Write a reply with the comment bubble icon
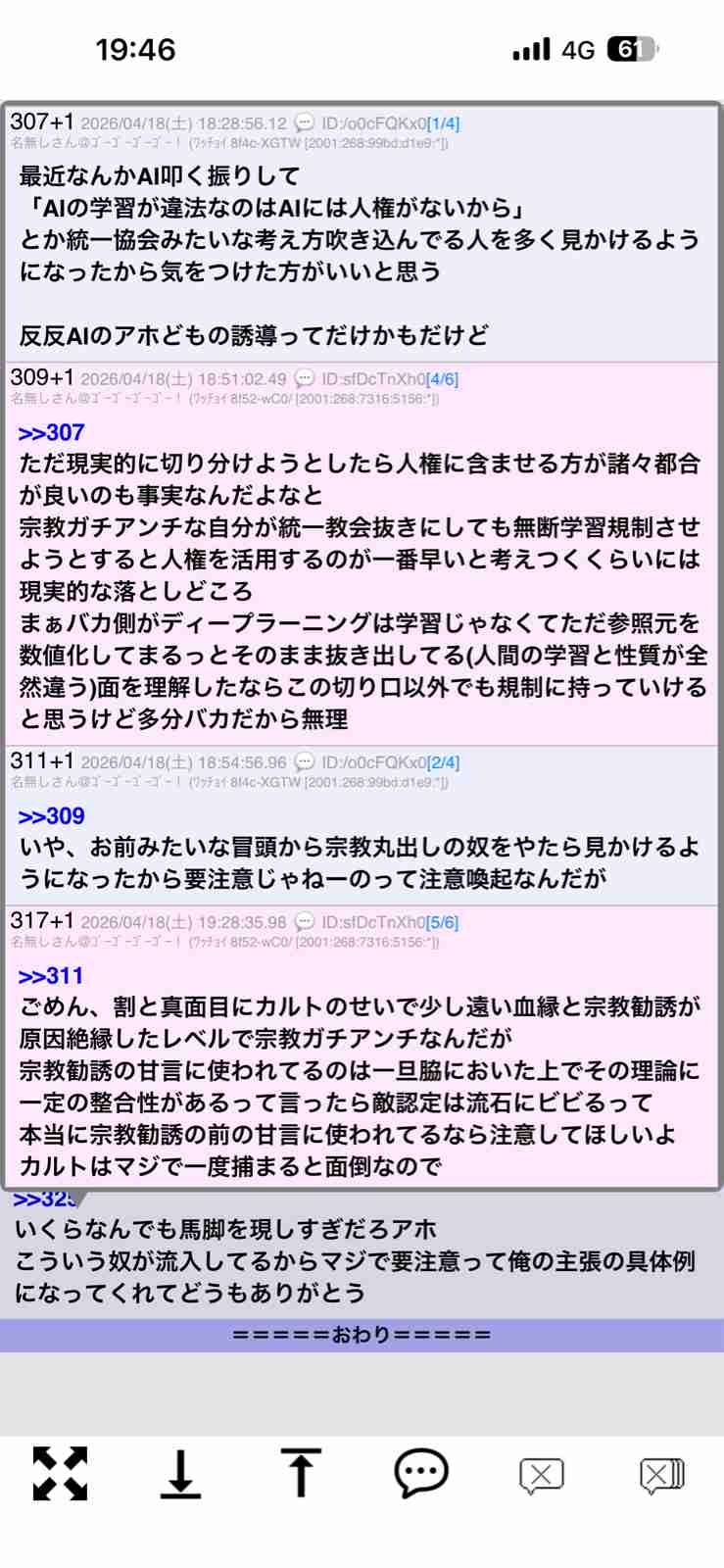Screen dimensions: 724x1568 pos(421,1473)
